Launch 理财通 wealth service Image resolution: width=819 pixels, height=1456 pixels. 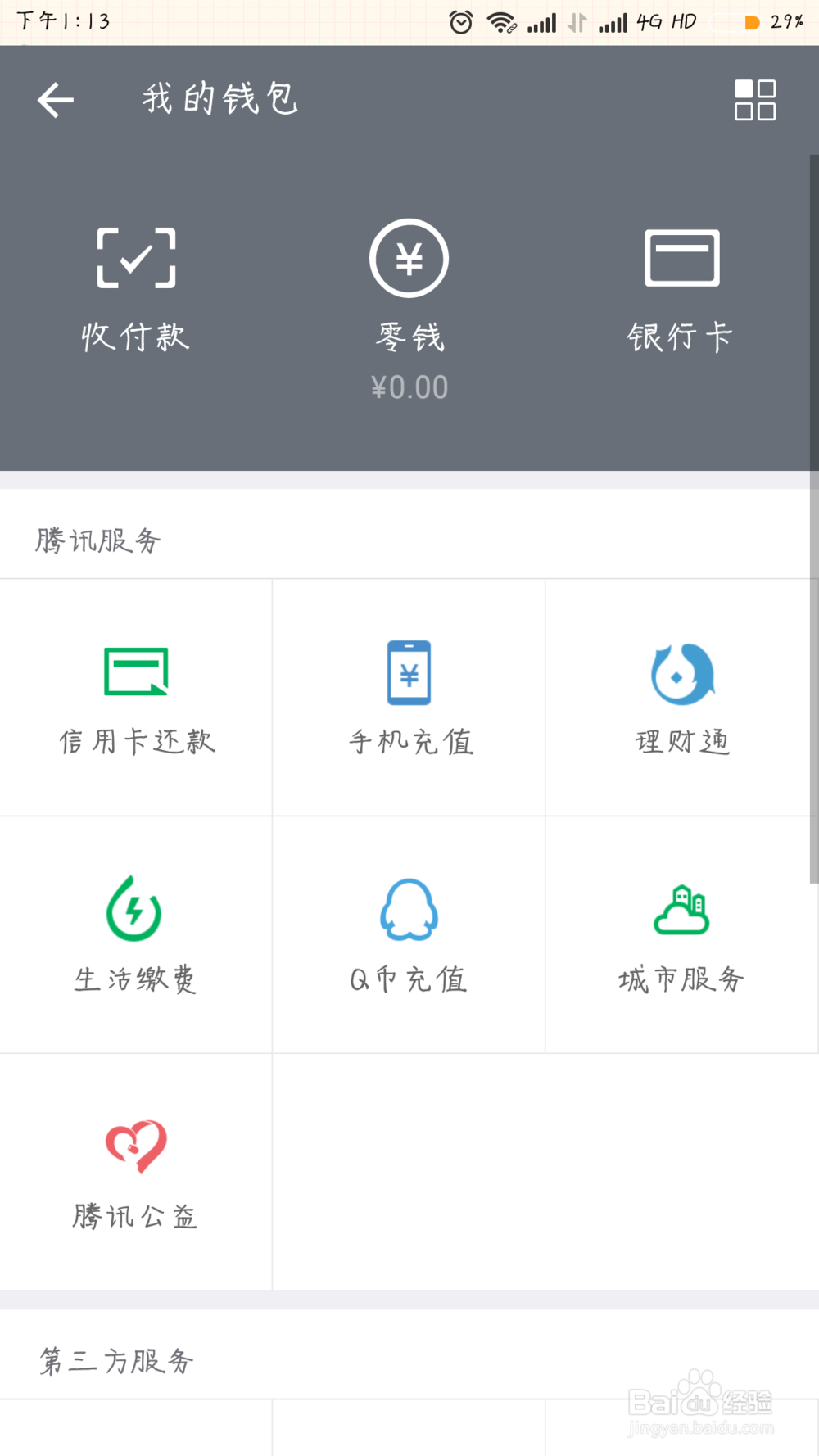681,698
